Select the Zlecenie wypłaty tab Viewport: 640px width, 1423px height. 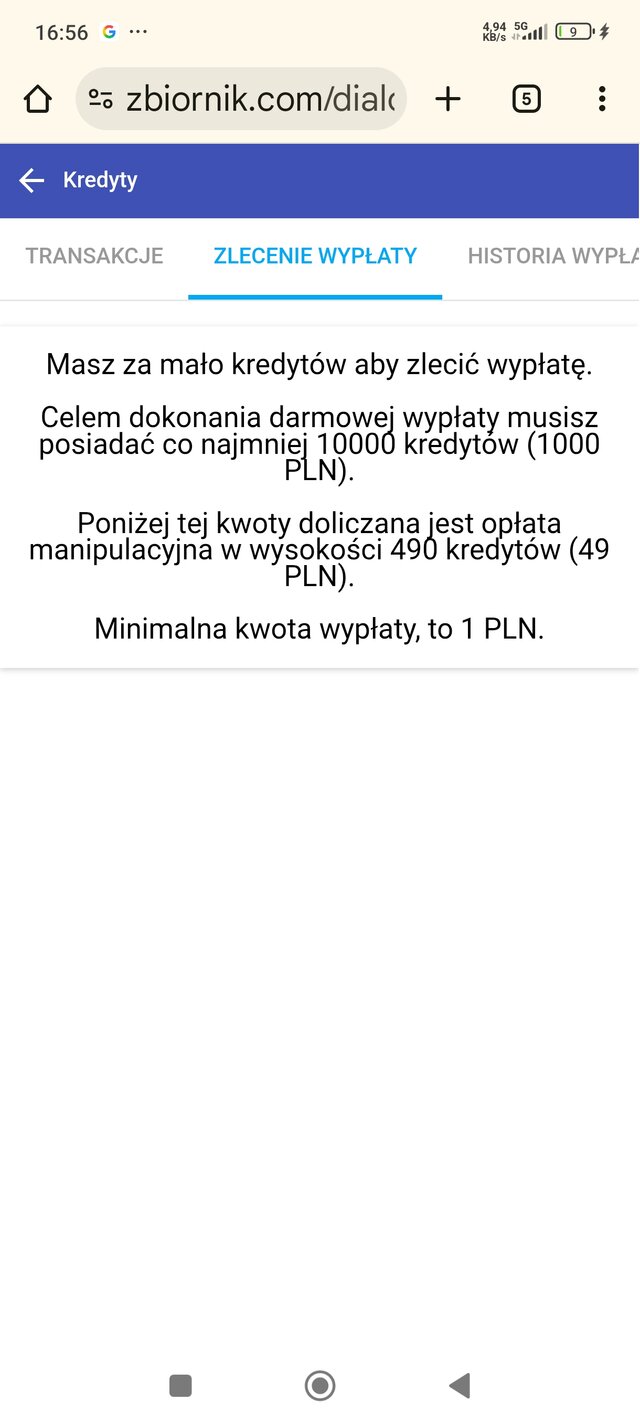point(315,256)
